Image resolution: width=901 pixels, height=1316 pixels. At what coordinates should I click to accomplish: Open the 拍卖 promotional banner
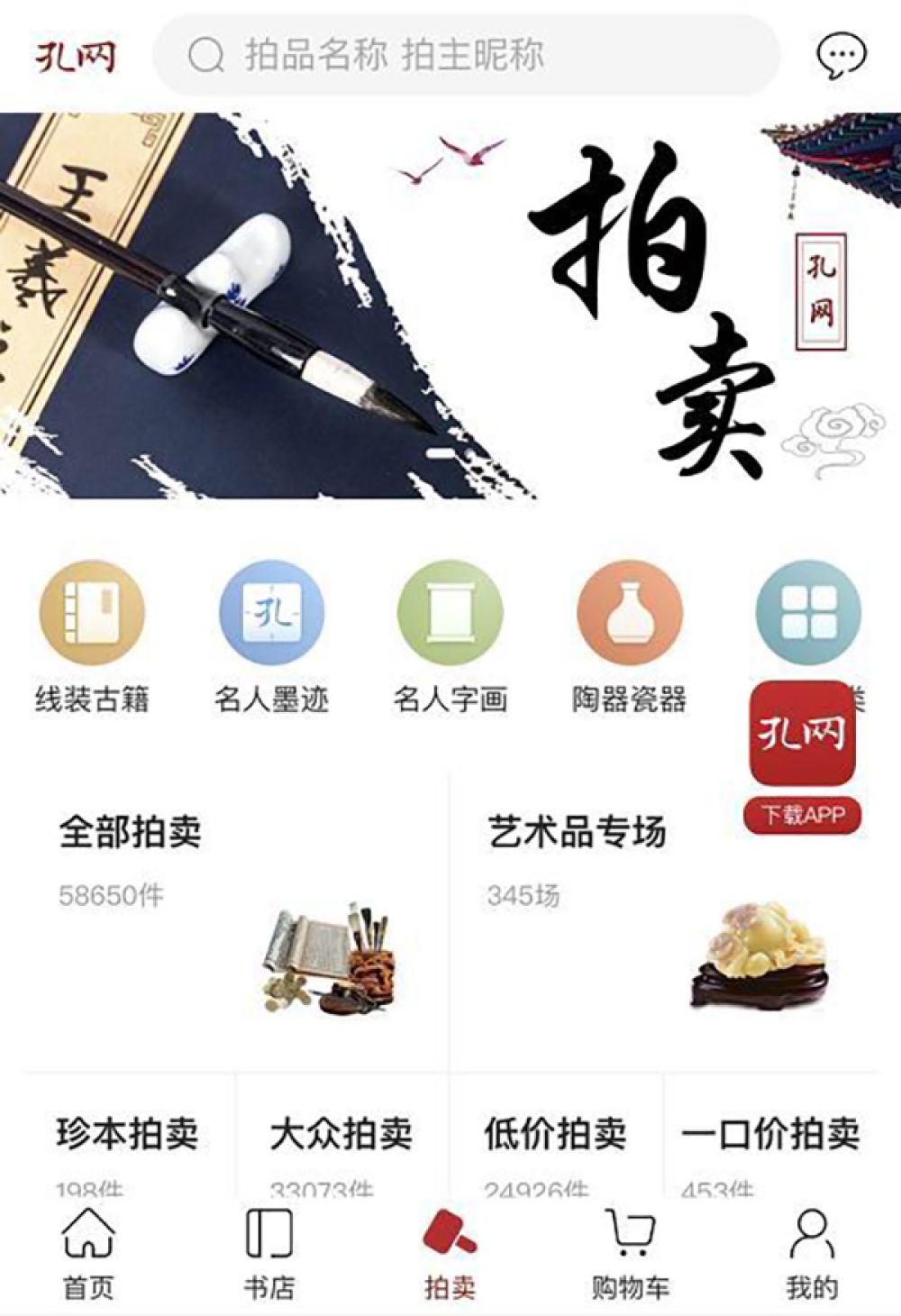(x=450, y=306)
